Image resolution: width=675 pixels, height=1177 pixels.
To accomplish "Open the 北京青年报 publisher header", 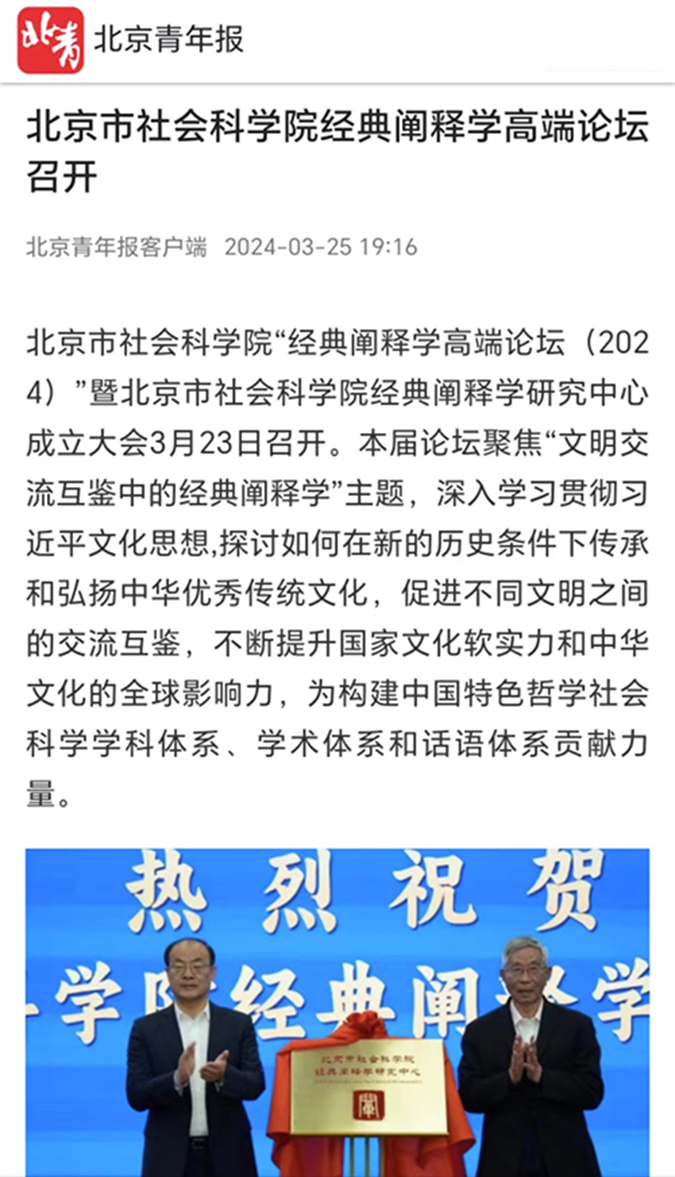I will click(x=132, y=40).
